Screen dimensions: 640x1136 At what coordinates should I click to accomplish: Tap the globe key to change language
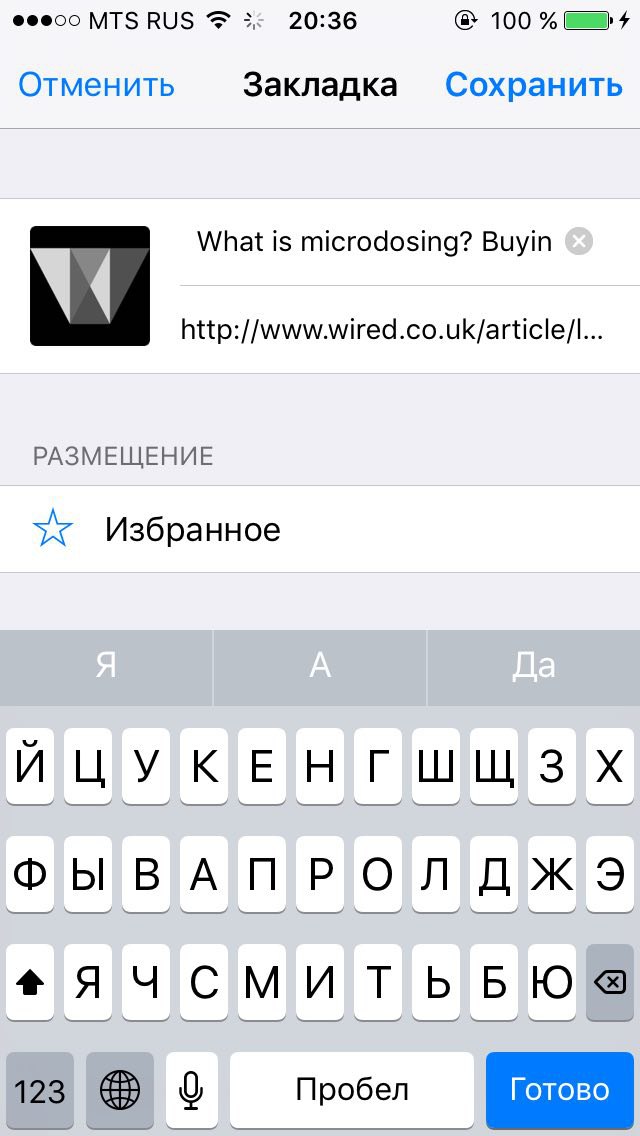(x=120, y=1090)
